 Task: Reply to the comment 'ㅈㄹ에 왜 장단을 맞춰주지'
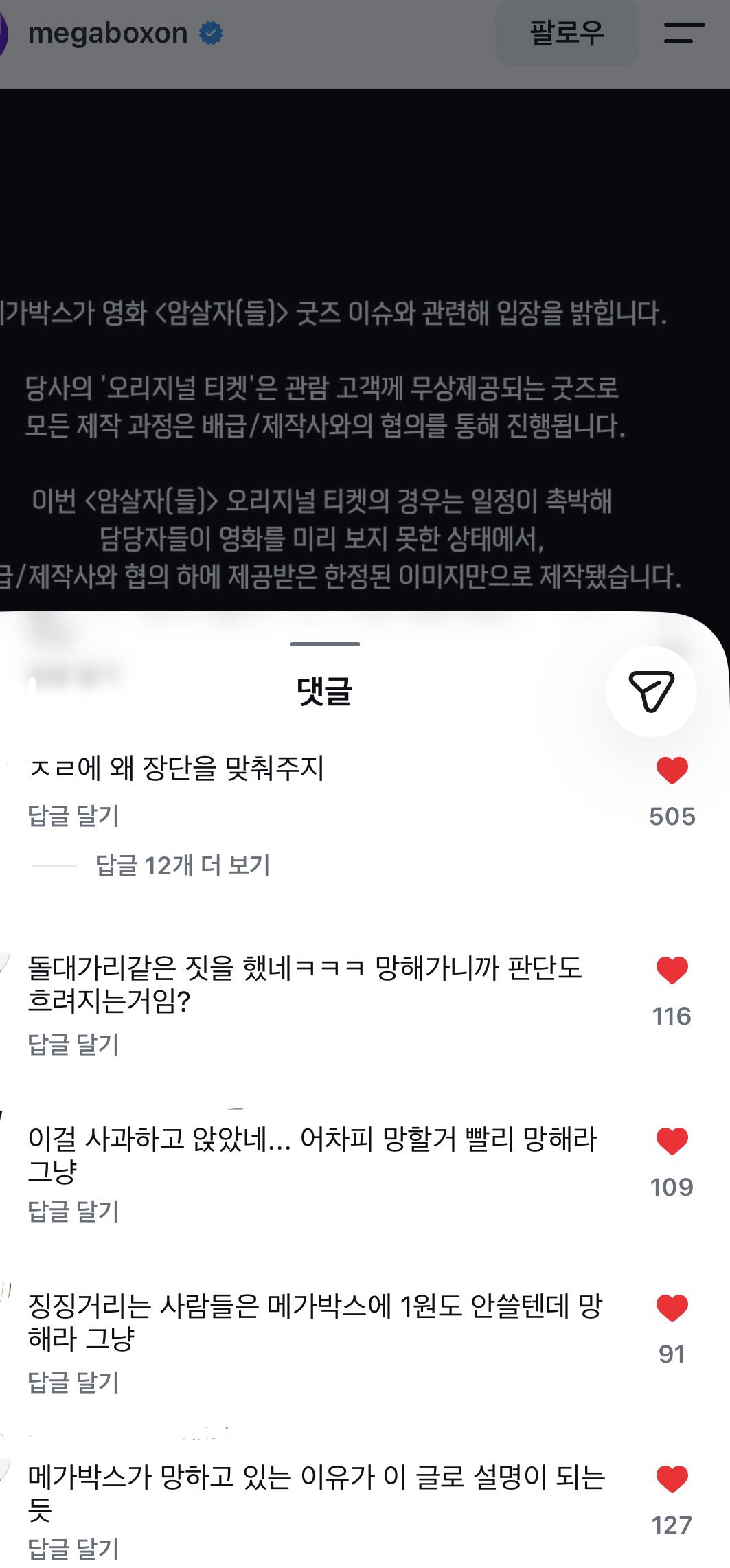tap(73, 816)
